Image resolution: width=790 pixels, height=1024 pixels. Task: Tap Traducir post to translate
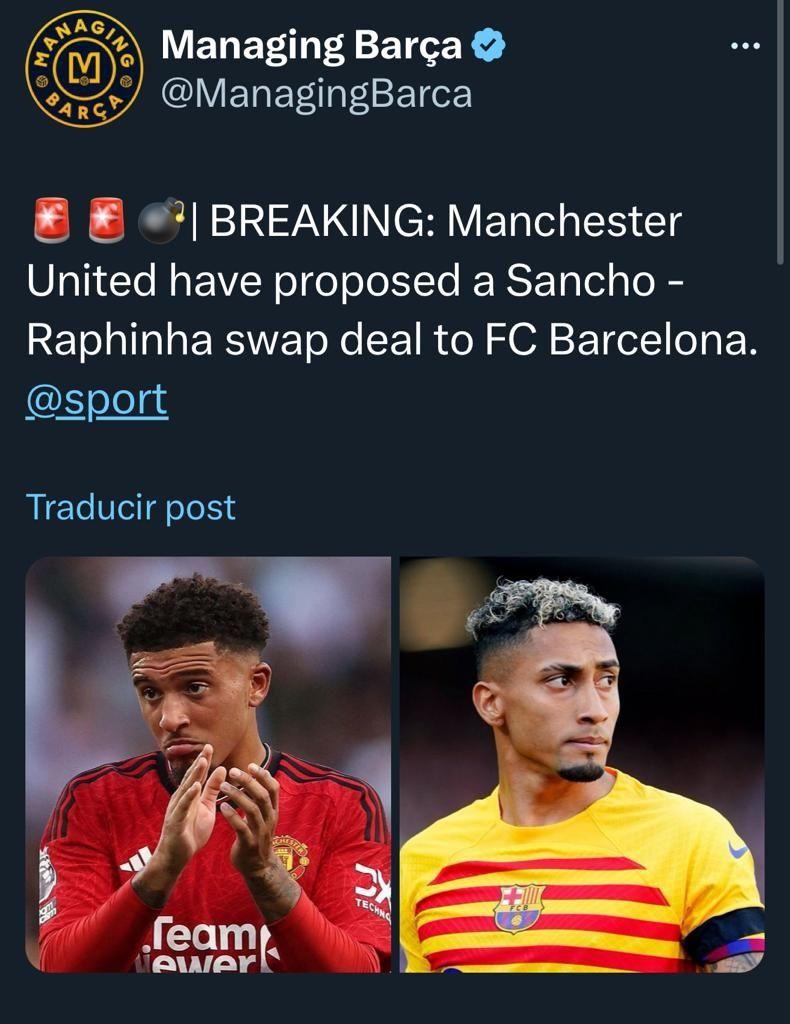(131, 507)
